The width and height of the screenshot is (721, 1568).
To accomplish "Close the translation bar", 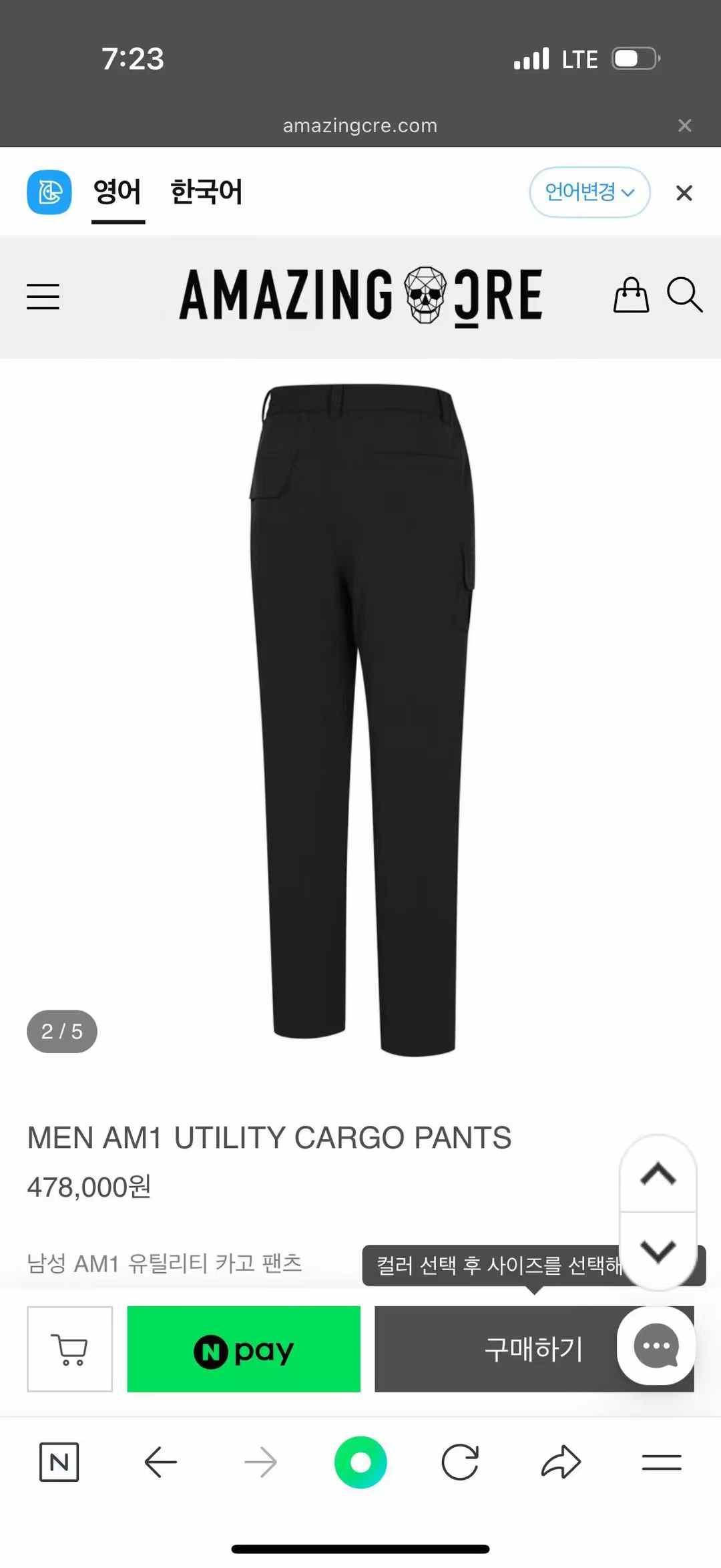I will (684, 193).
